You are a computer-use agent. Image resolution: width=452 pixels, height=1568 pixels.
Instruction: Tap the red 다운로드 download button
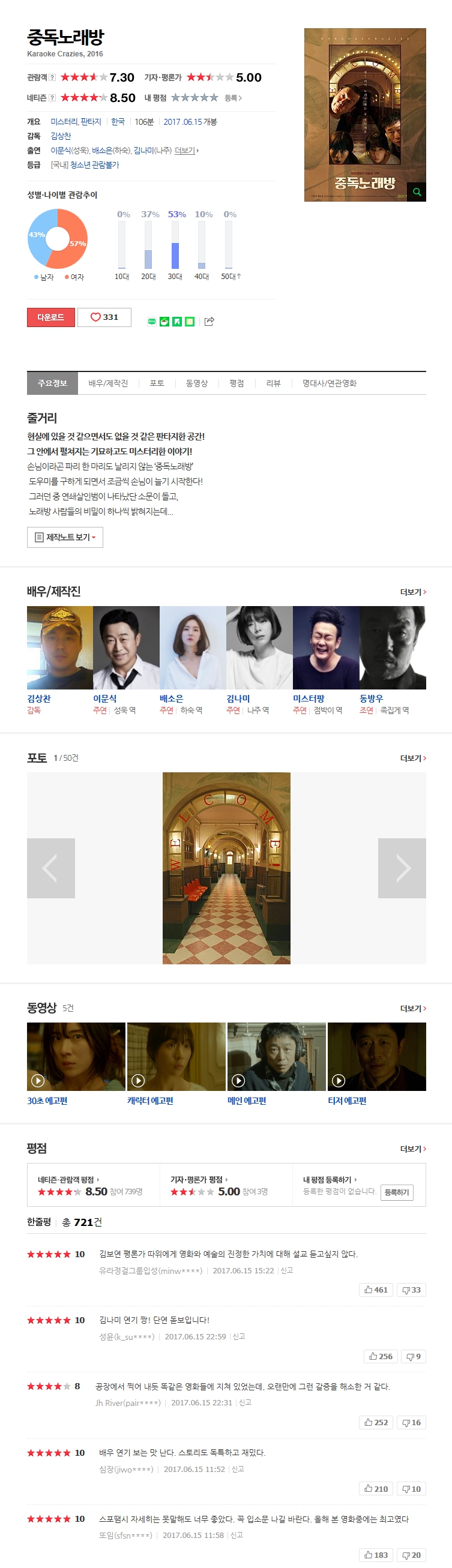50,317
